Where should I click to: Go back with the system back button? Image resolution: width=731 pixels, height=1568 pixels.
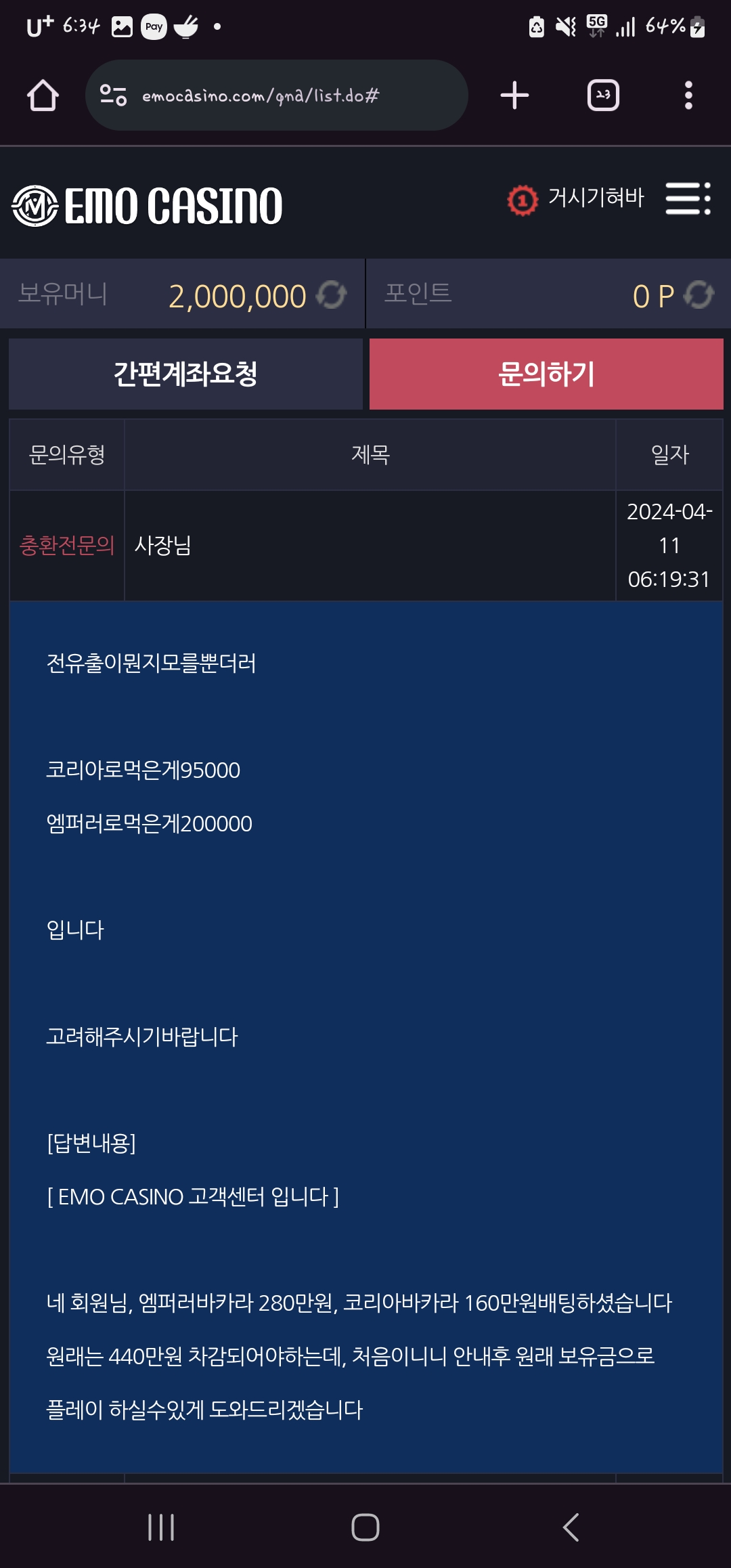pos(571,1527)
